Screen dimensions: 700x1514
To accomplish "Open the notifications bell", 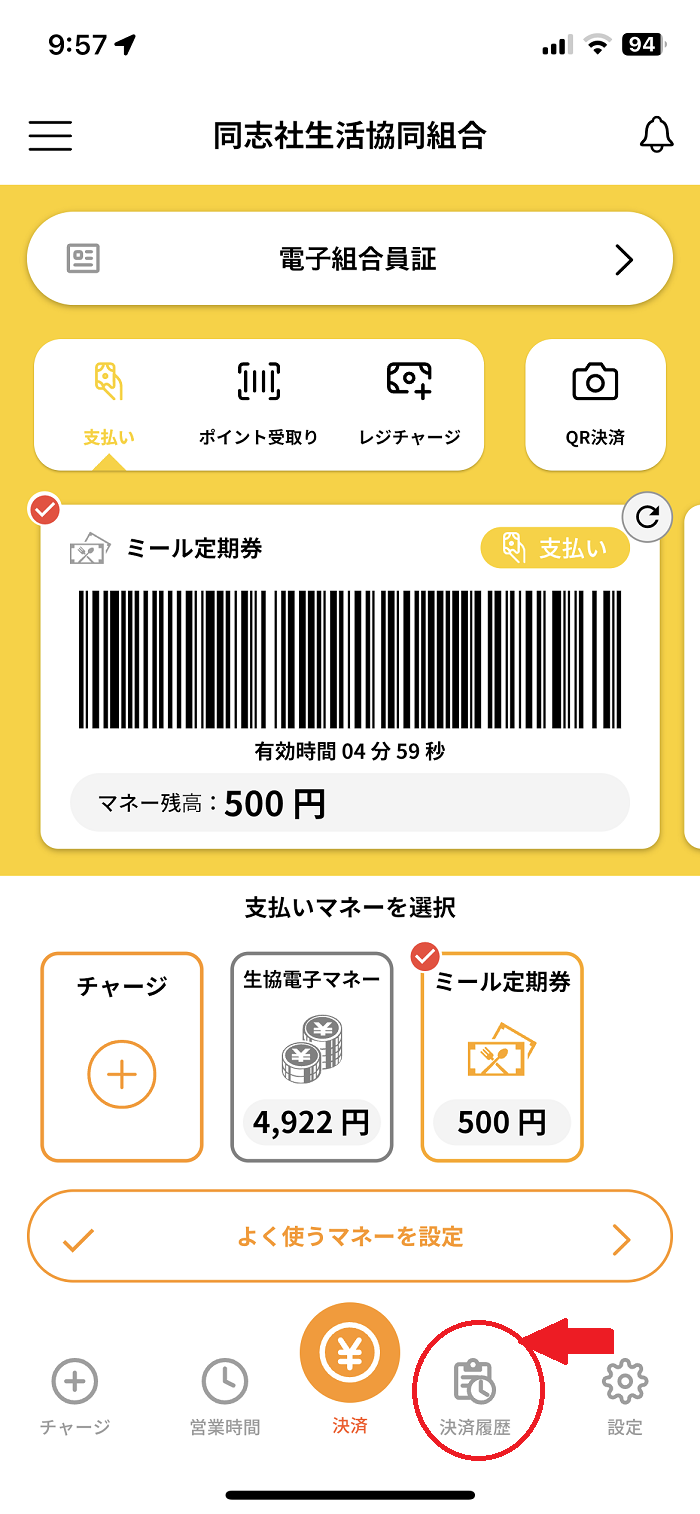I will [656, 135].
